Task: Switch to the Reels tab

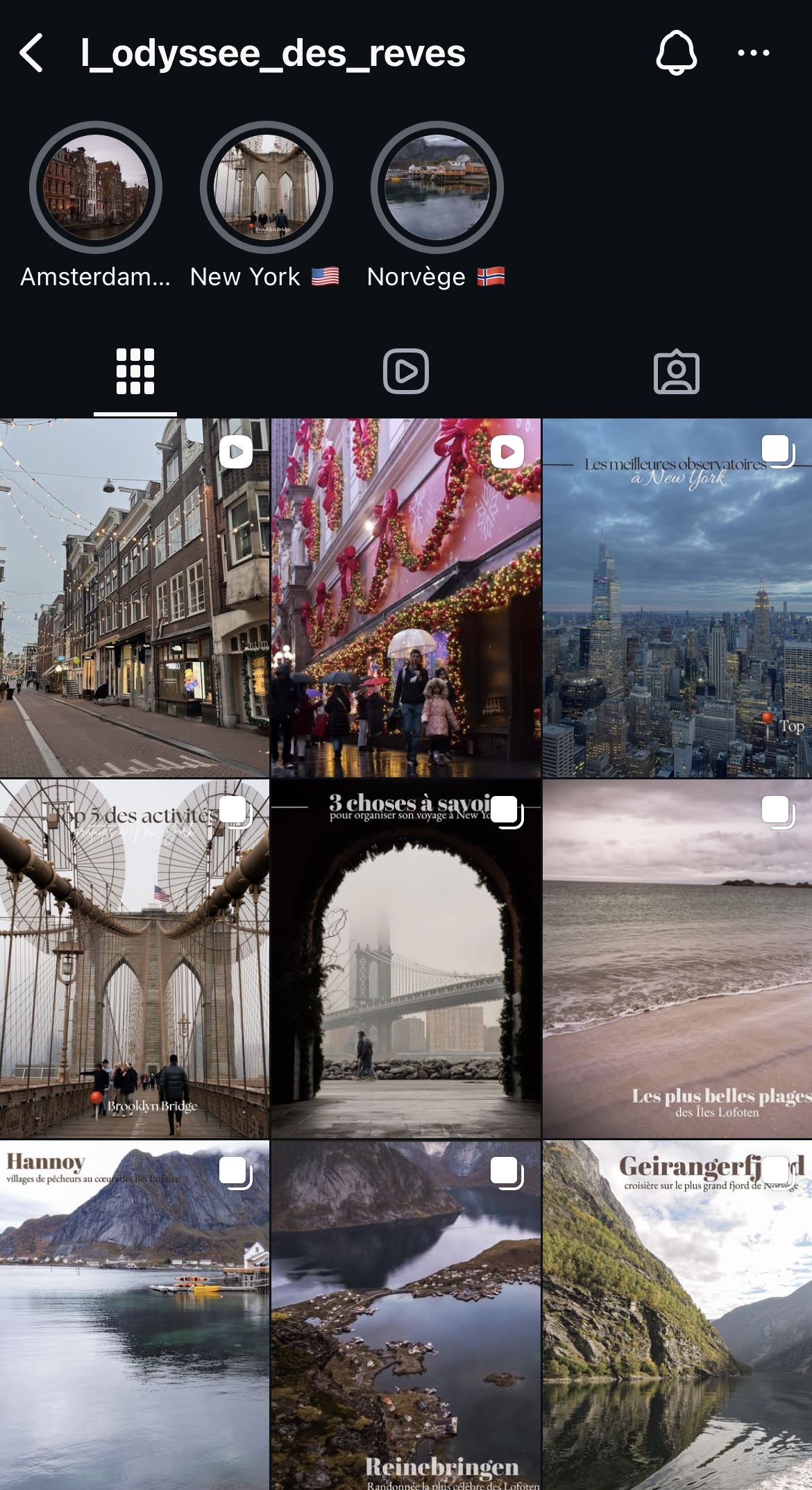Action: click(x=406, y=371)
